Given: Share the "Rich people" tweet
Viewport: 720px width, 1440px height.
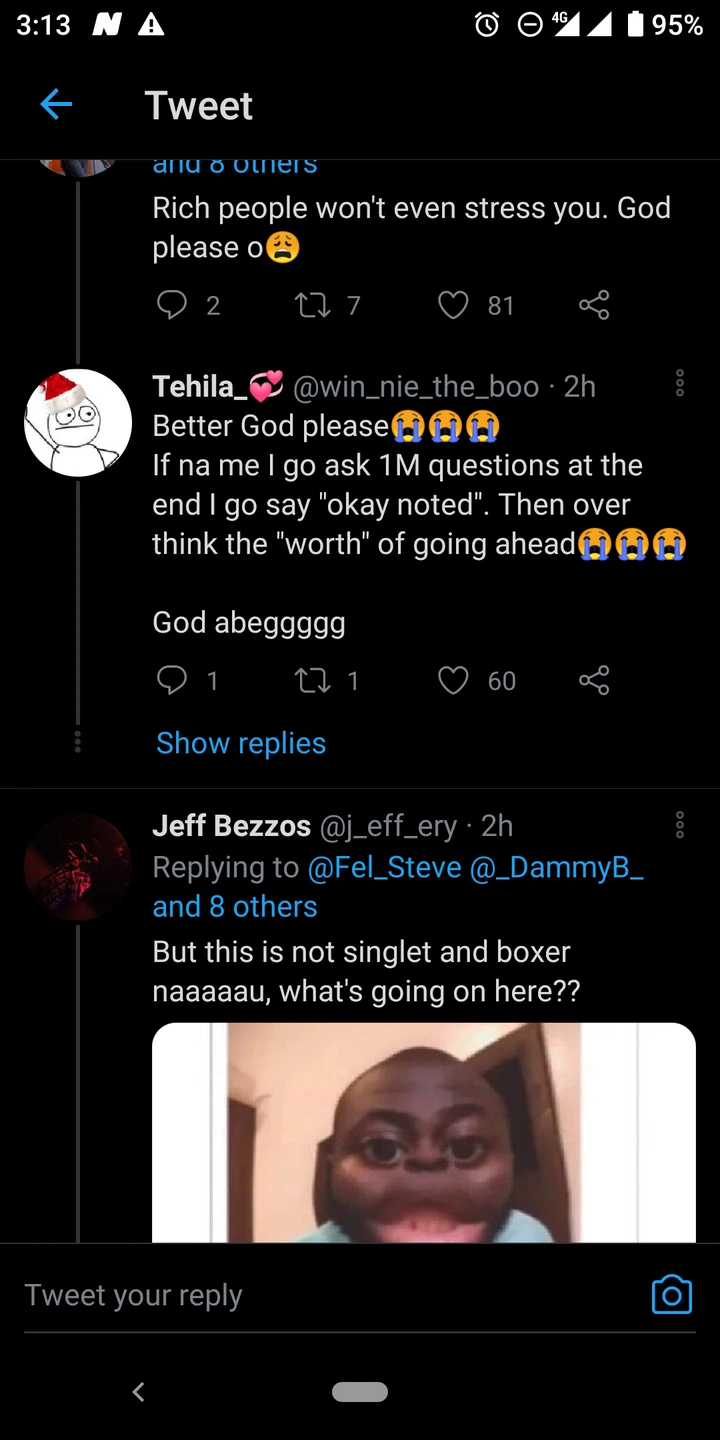Looking at the screenshot, I should 594,305.
